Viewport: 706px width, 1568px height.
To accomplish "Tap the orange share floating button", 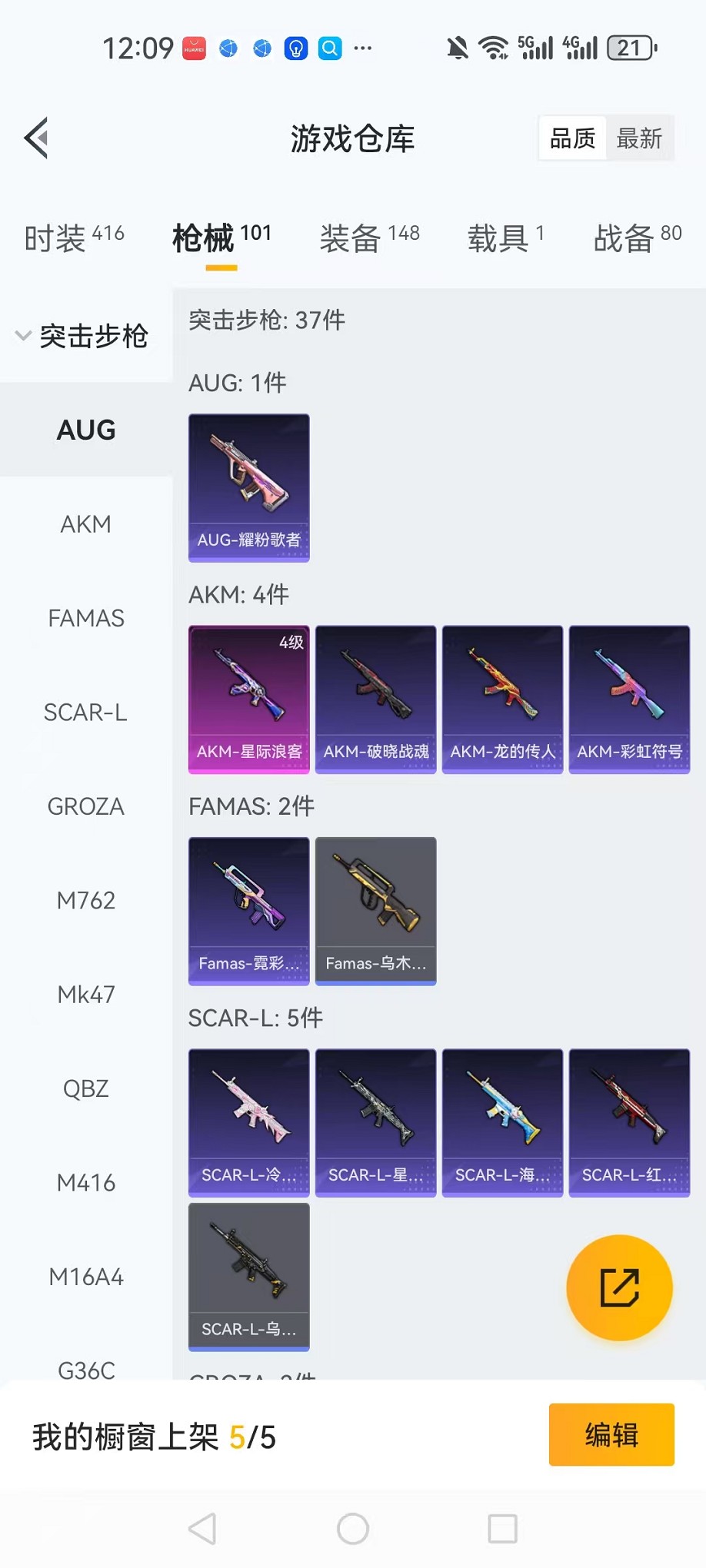I will pos(619,1287).
